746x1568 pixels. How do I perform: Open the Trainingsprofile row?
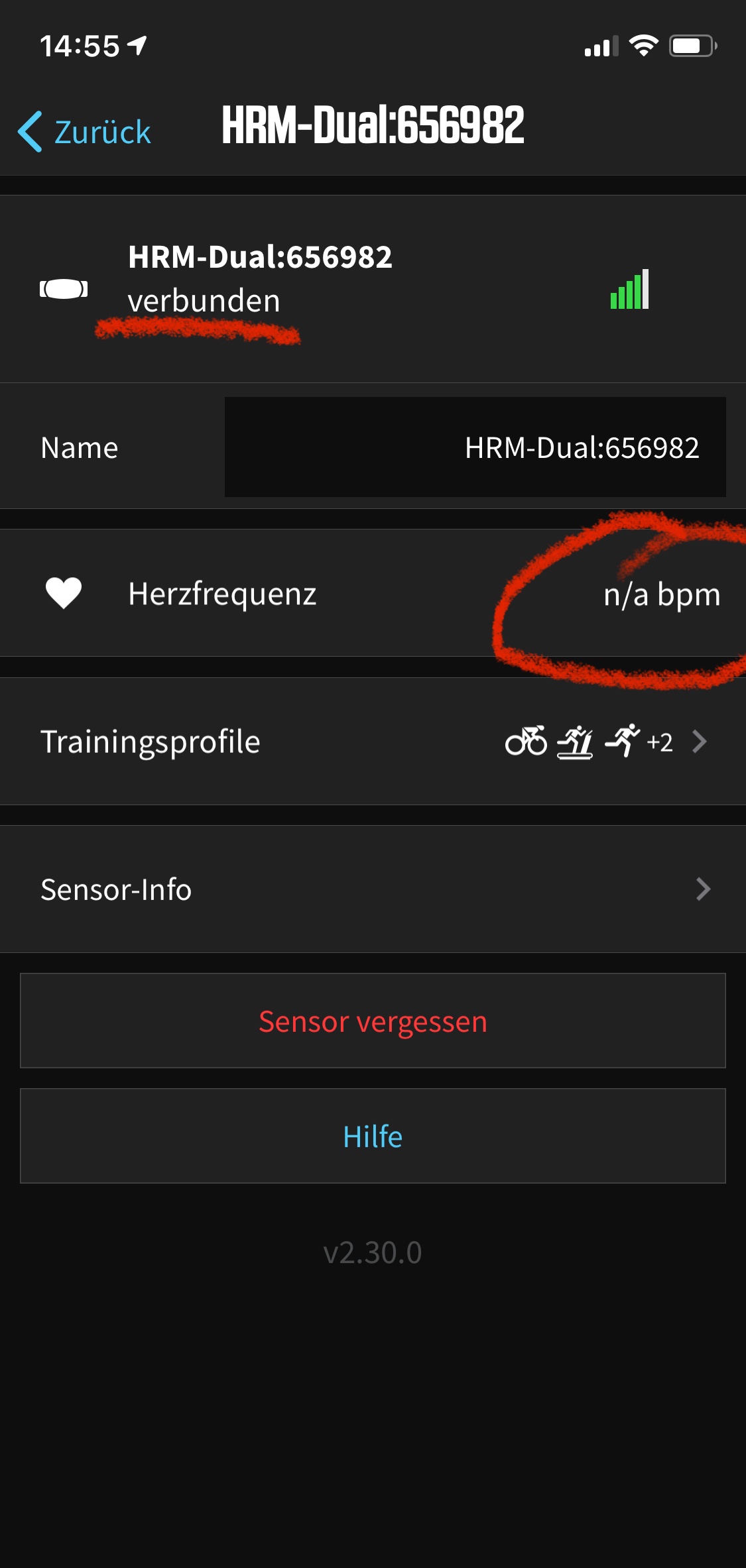click(373, 742)
